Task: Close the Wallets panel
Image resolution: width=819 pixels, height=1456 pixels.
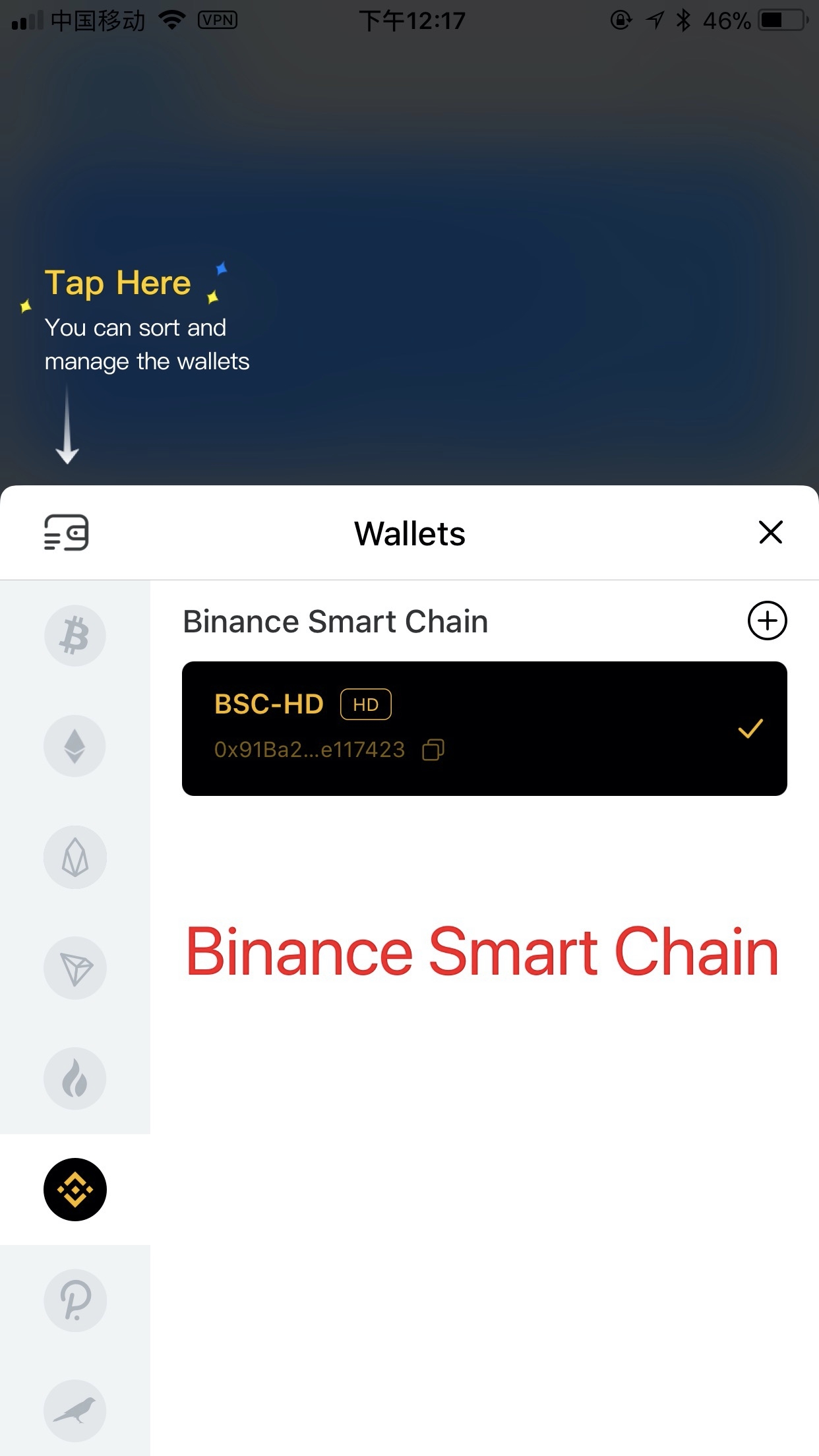Action: (x=770, y=532)
